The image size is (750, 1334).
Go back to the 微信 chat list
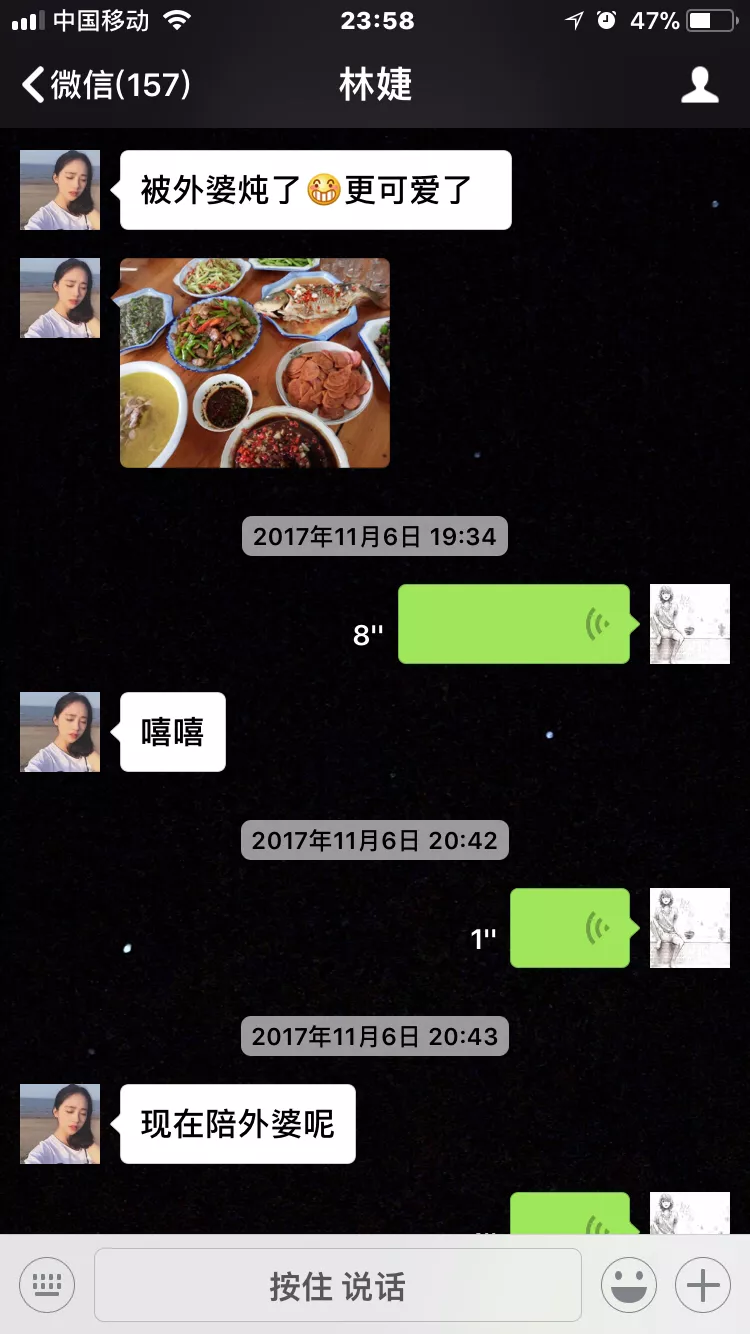pyautogui.click(x=105, y=84)
